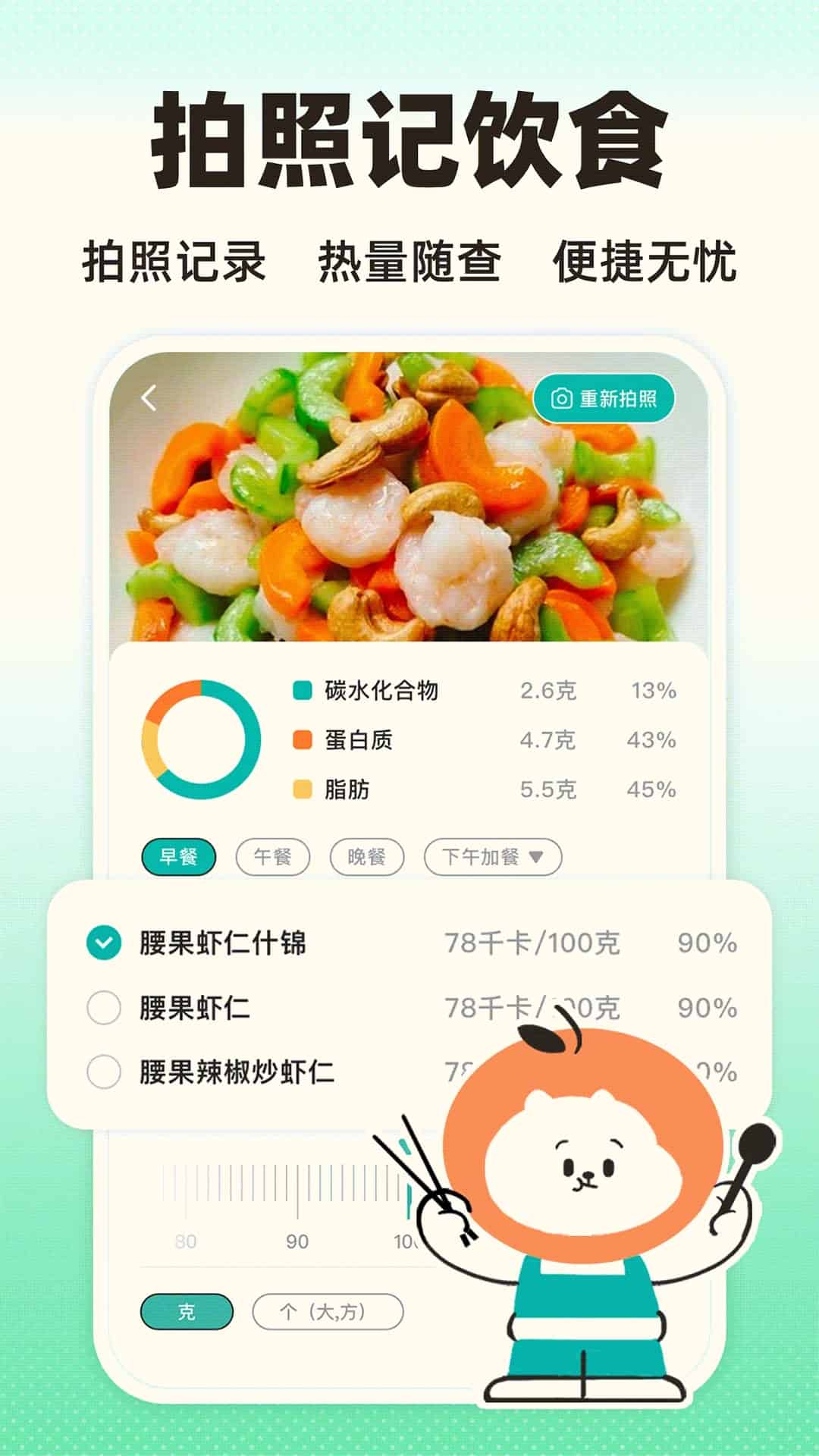Viewport: 819px width, 1456px height.
Task: Click the orange square beside 蛋白质
Action: point(300,739)
